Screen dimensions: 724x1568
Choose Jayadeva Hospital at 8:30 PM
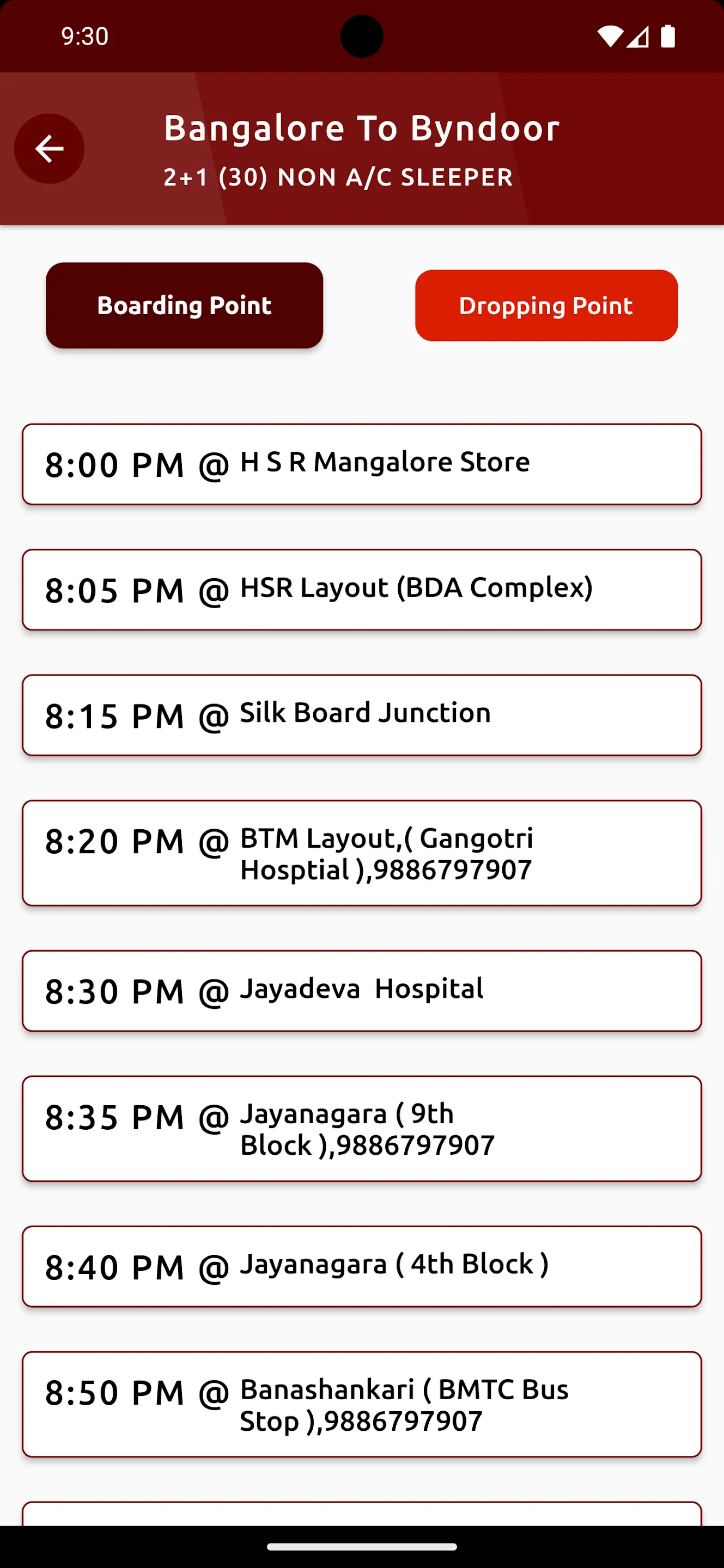coord(362,991)
